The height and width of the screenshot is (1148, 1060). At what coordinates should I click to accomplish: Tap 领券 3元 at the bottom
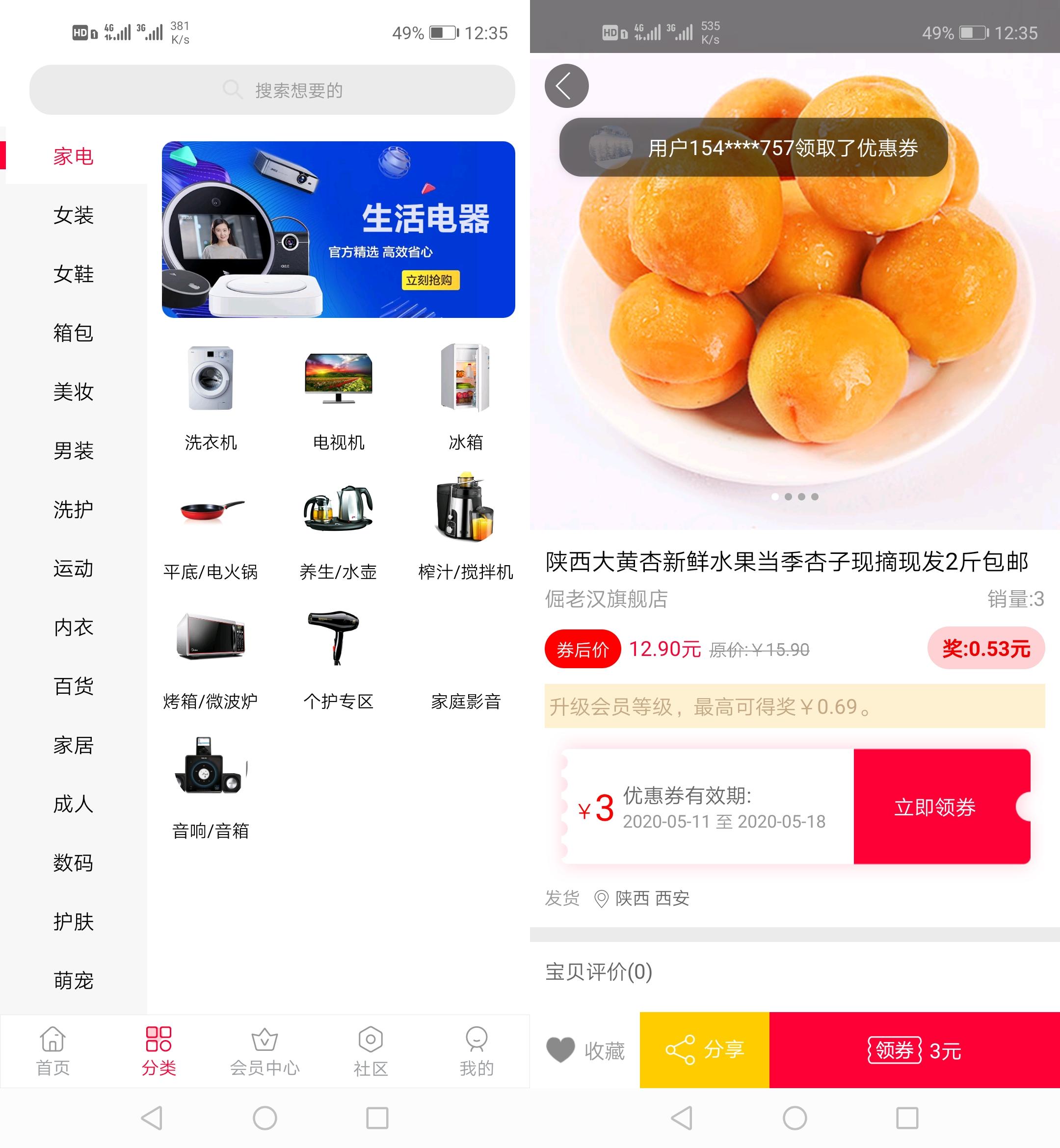914,1050
